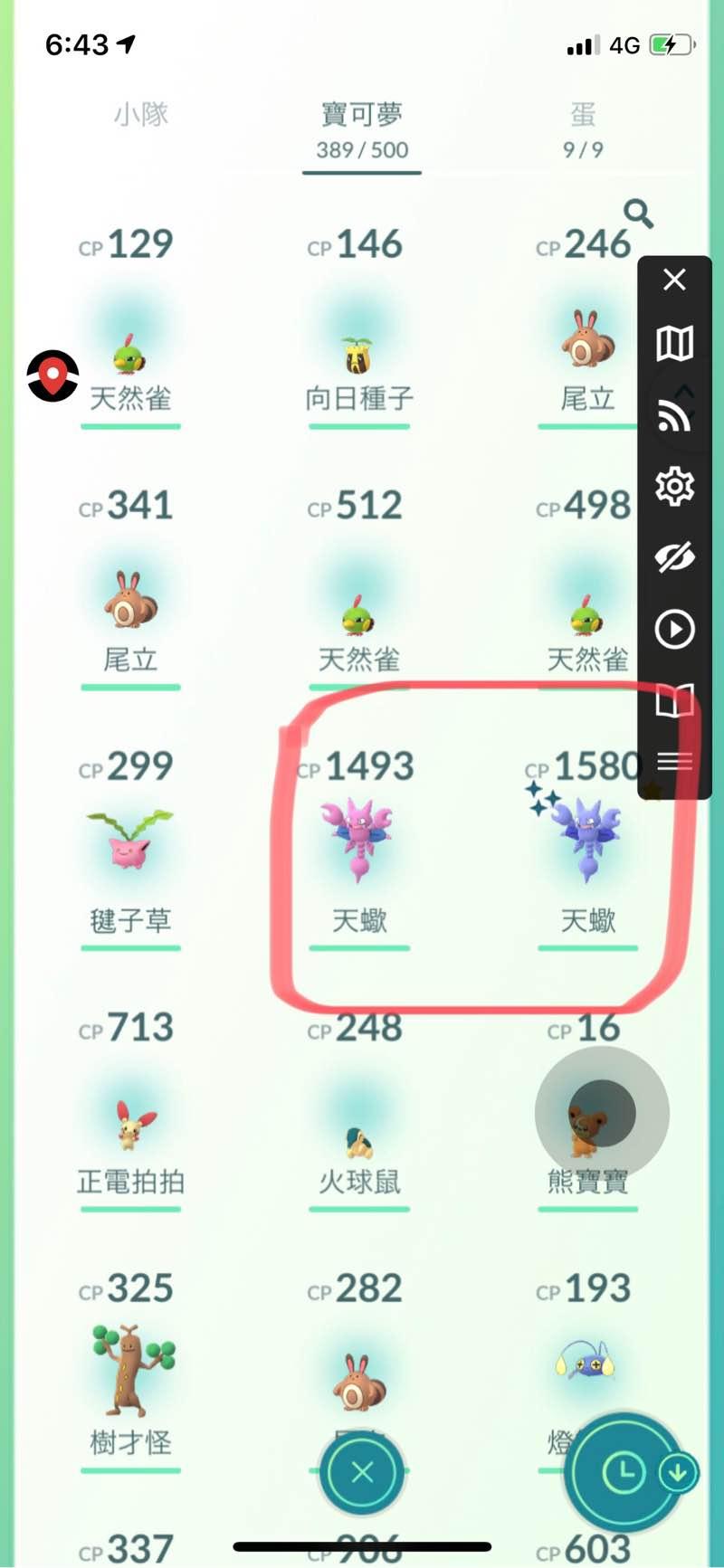Tap the feed icon in the side toolbar
This screenshot has height=1568, width=724.
coord(674,413)
